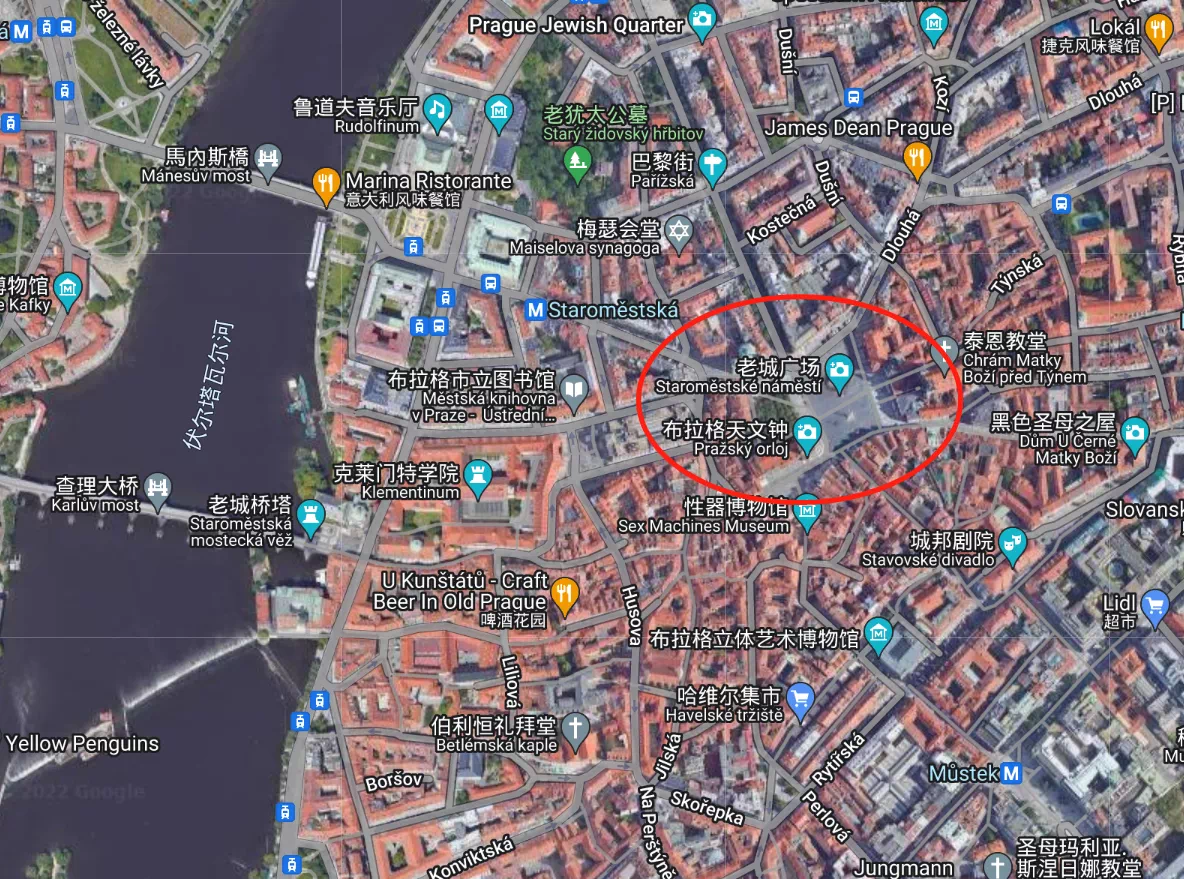
Task: Select the Dům U Černé Matky Boží pin
Action: pyautogui.click(x=1134, y=431)
